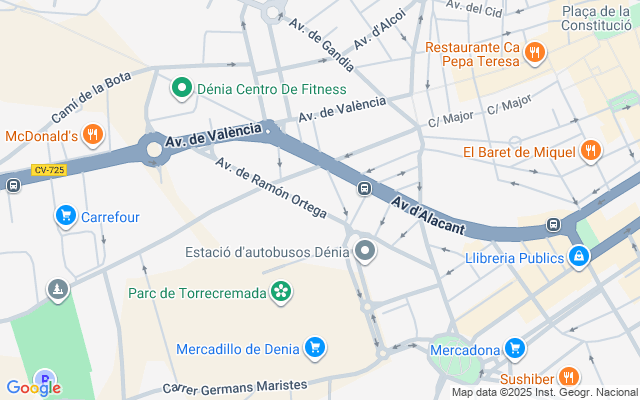Select the Mercadillo de Denia marker
Screen dimensions: 640x400
(315, 348)
